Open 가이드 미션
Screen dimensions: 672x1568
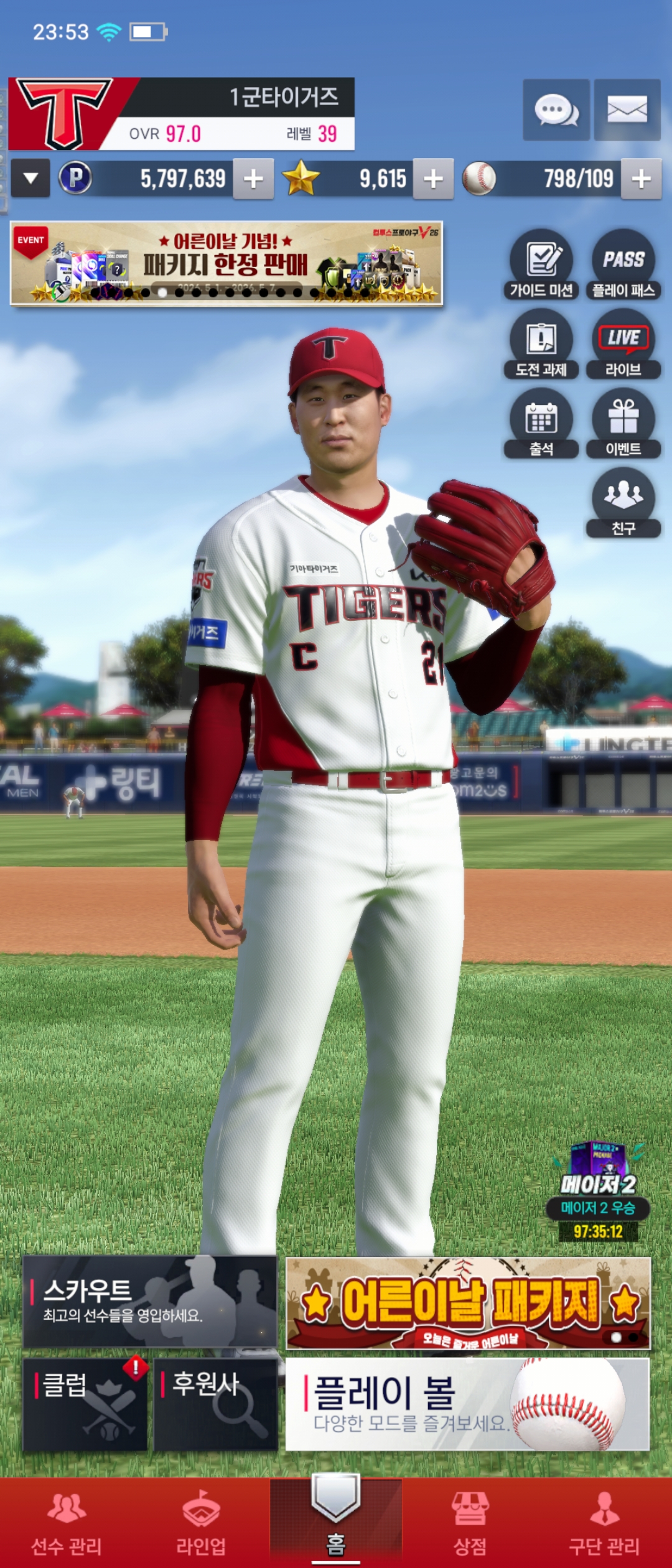tap(541, 264)
